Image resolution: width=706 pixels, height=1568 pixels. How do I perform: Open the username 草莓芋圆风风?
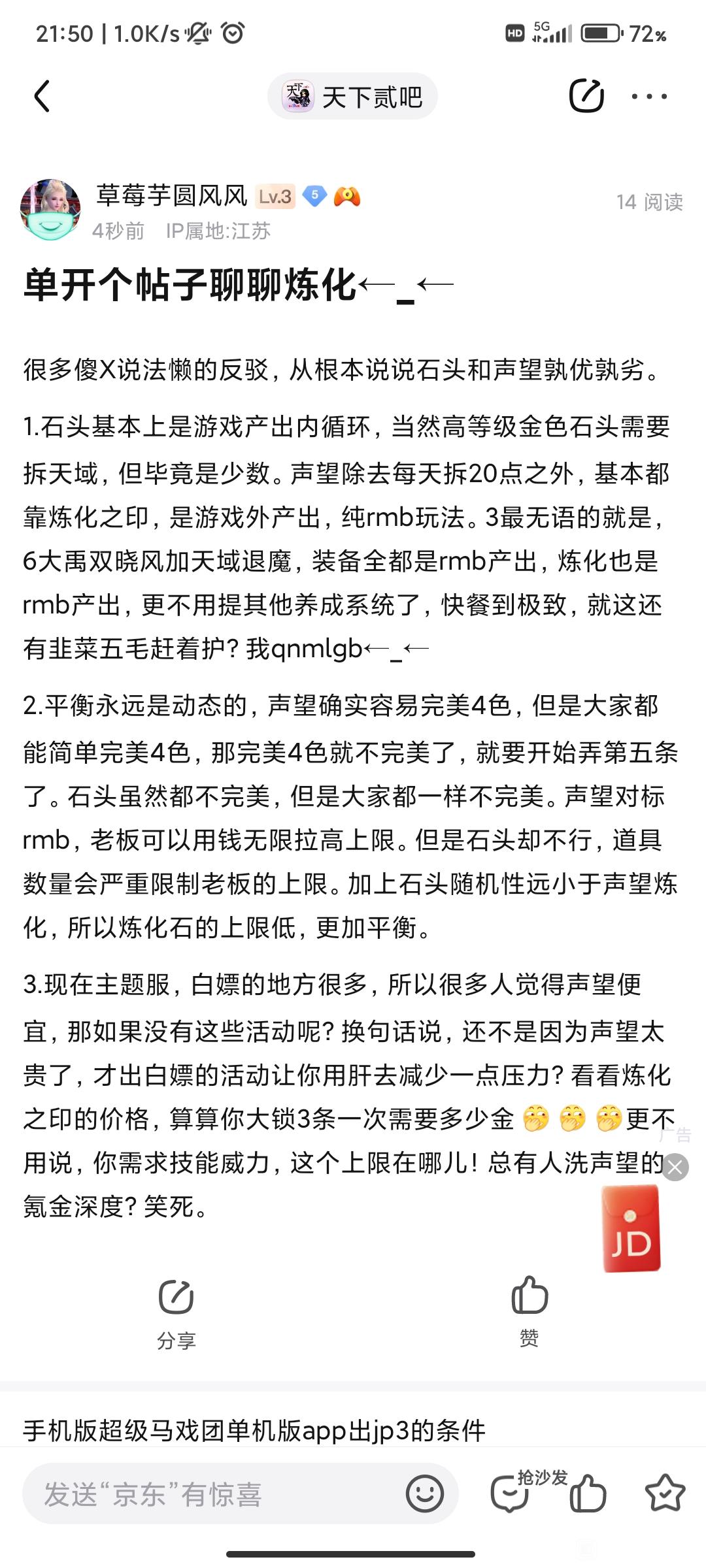[x=172, y=195]
